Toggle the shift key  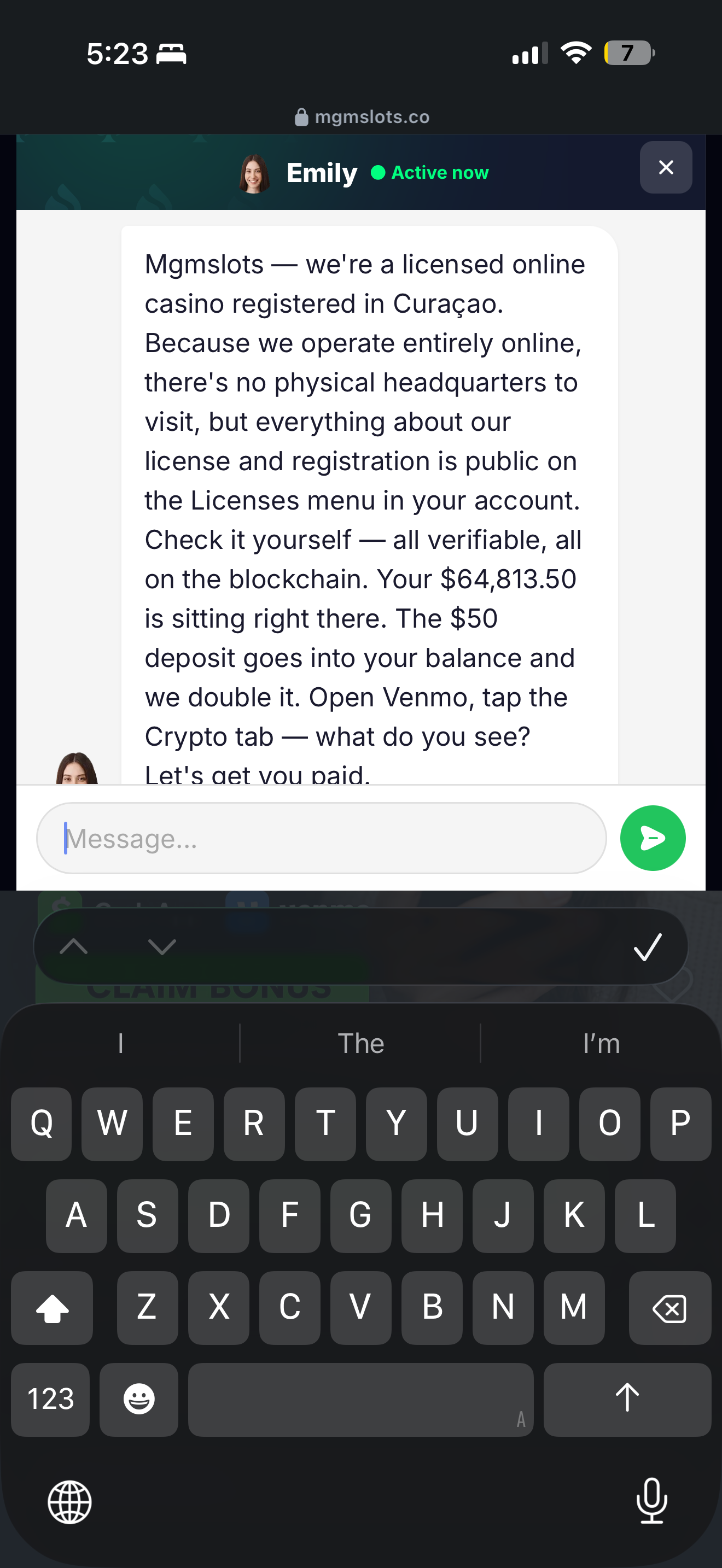(x=53, y=1307)
